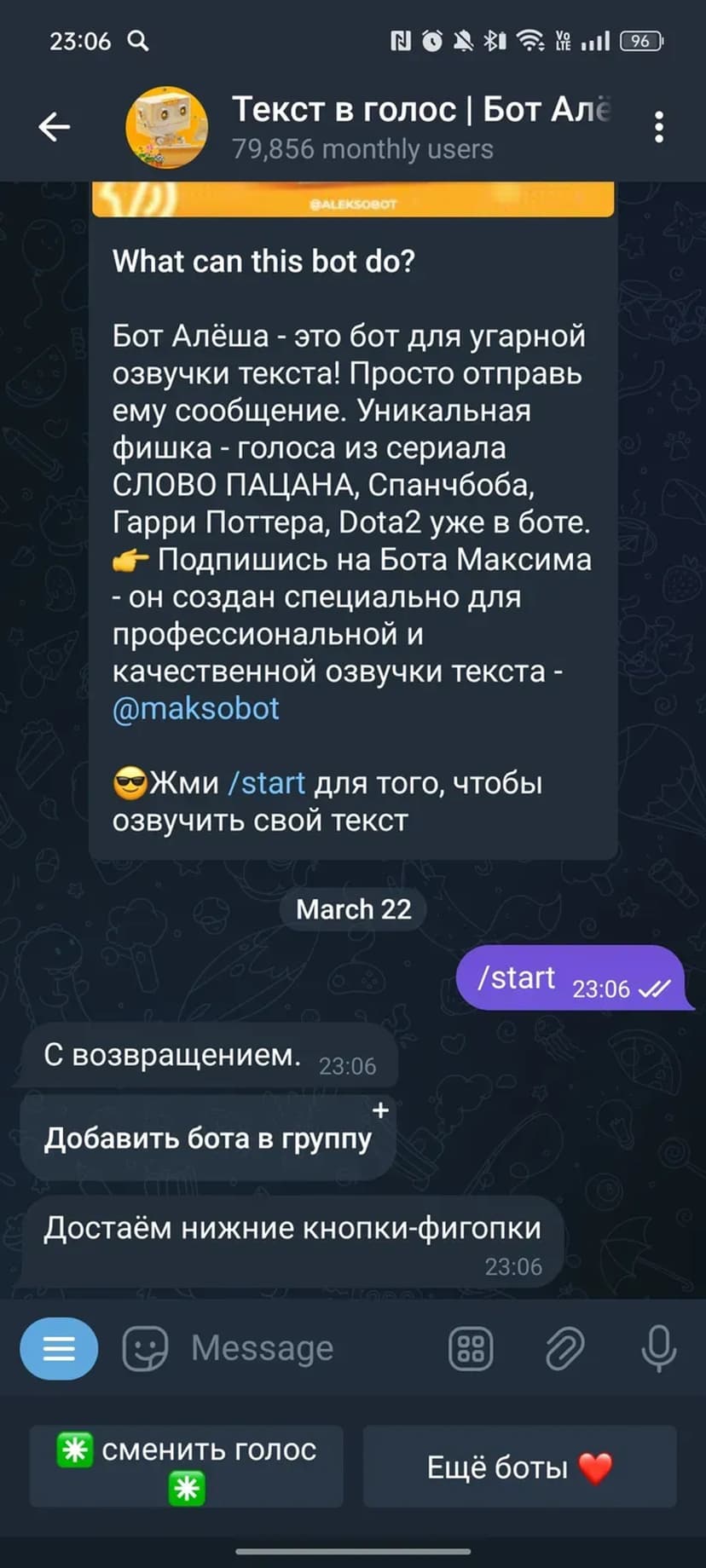Open the three-dot overflow menu
Image resolution: width=706 pixels, height=1568 pixels.
[x=658, y=127]
